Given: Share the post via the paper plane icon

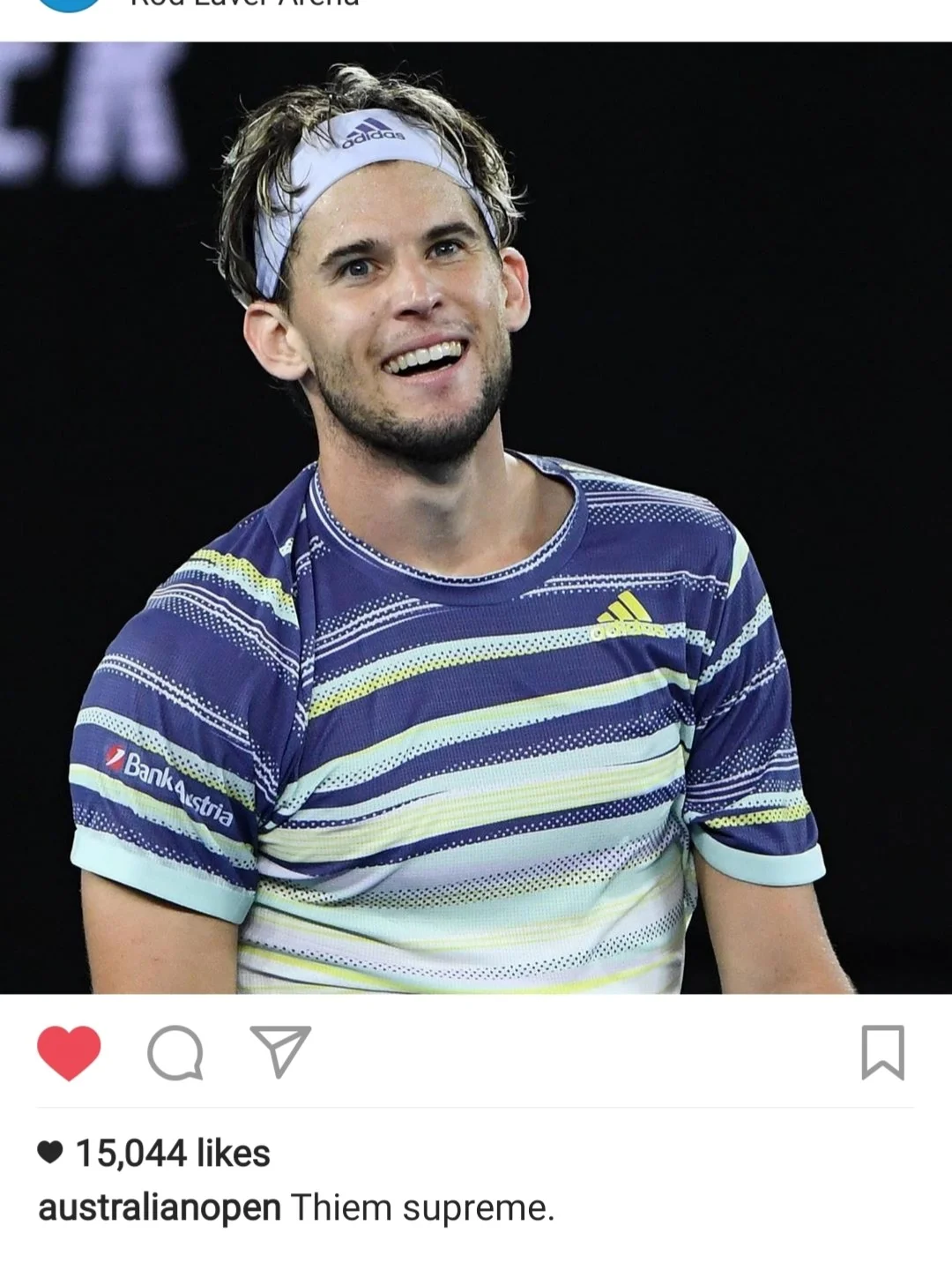Looking at the screenshot, I should coord(280,1050).
